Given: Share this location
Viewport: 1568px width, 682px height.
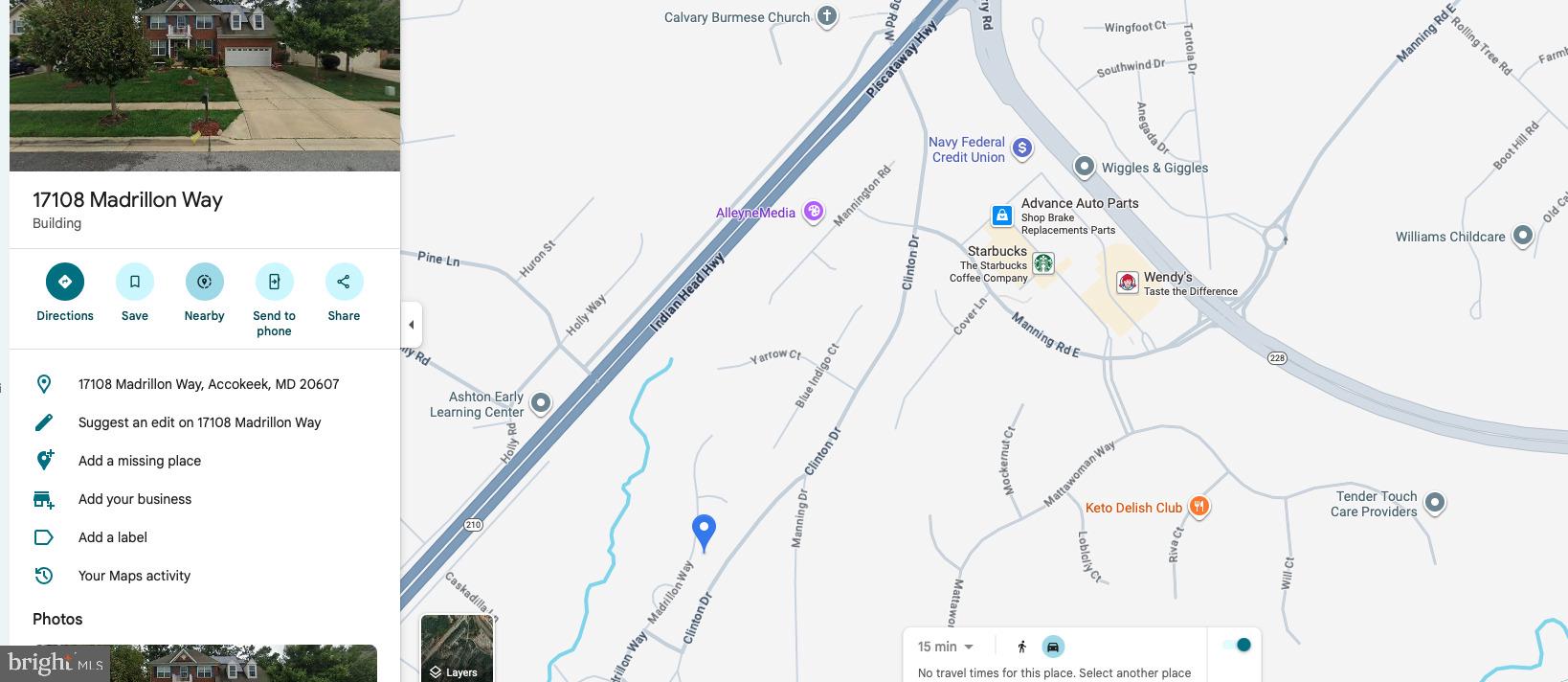Looking at the screenshot, I should [344, 282].
